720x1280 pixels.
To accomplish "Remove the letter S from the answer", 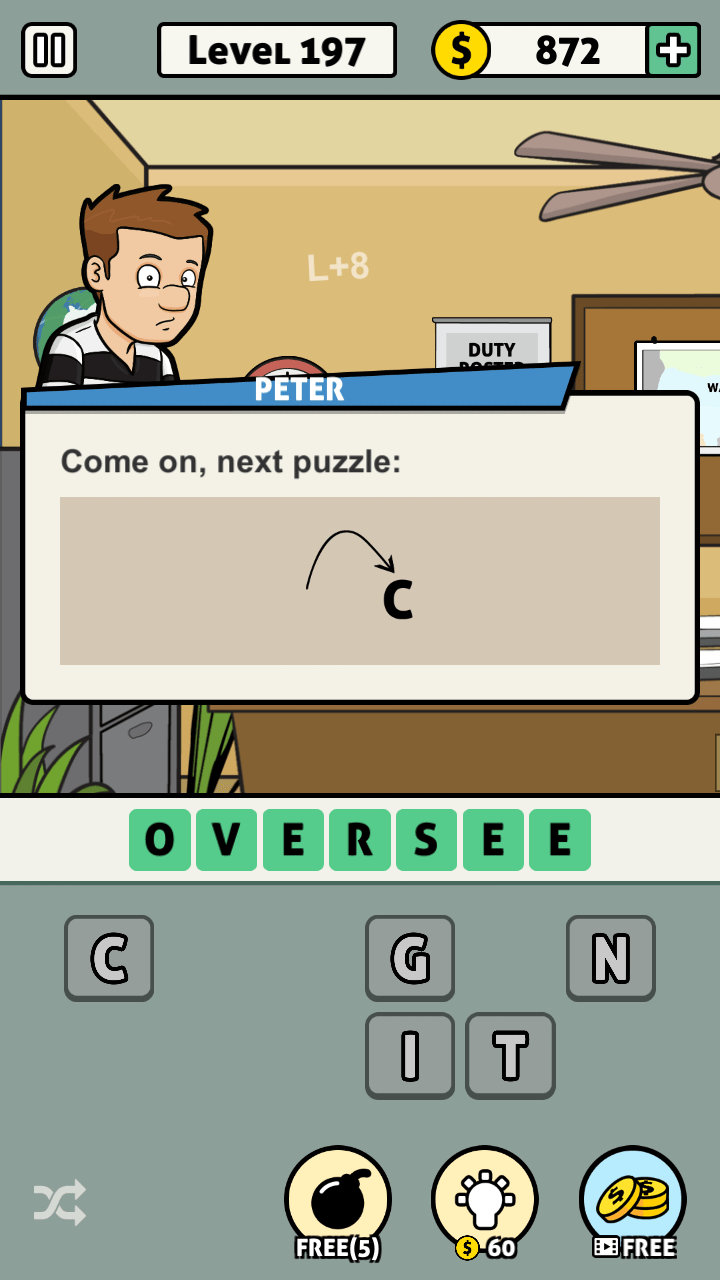I will [x=426, y=840].
